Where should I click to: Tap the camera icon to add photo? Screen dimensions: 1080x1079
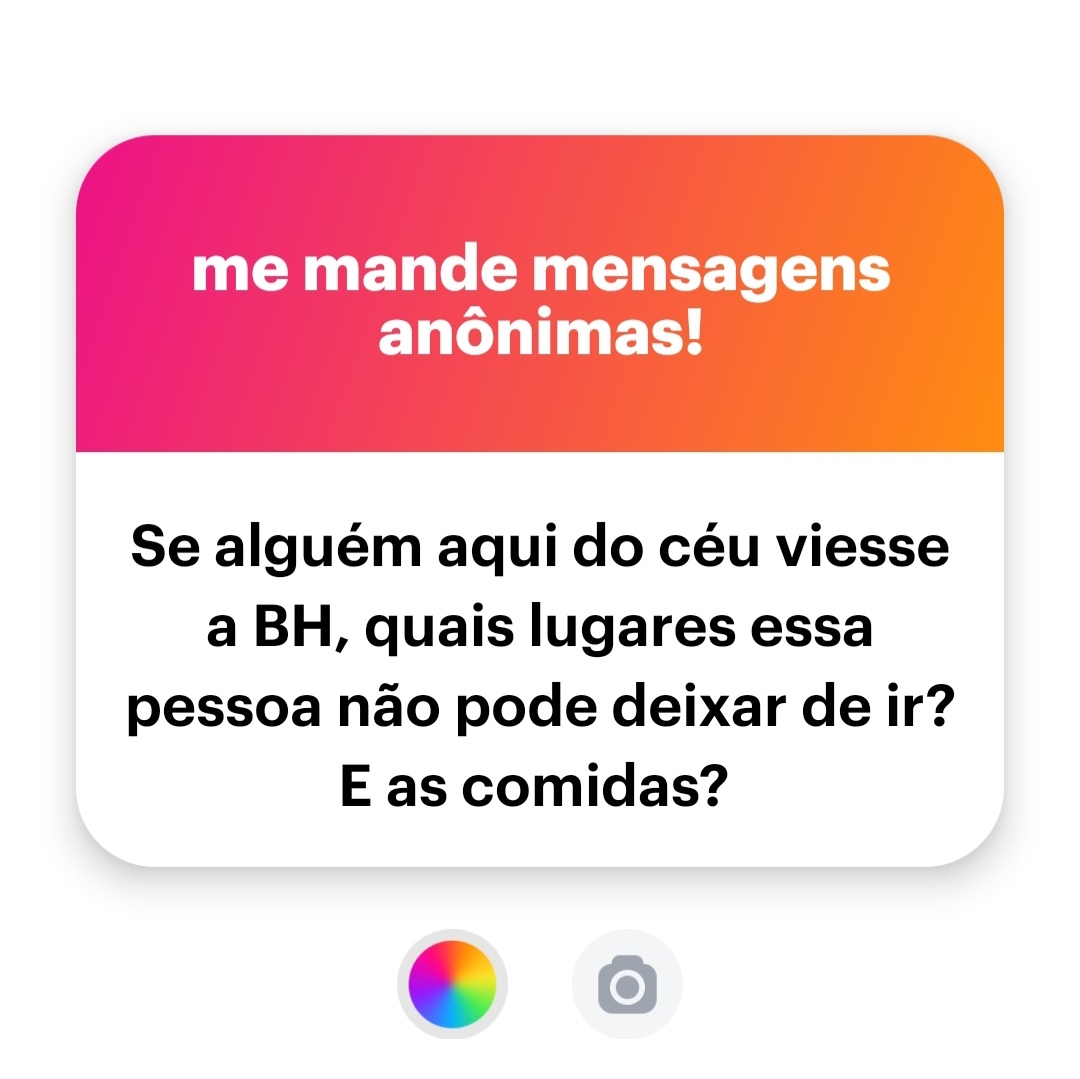[627, 985]
